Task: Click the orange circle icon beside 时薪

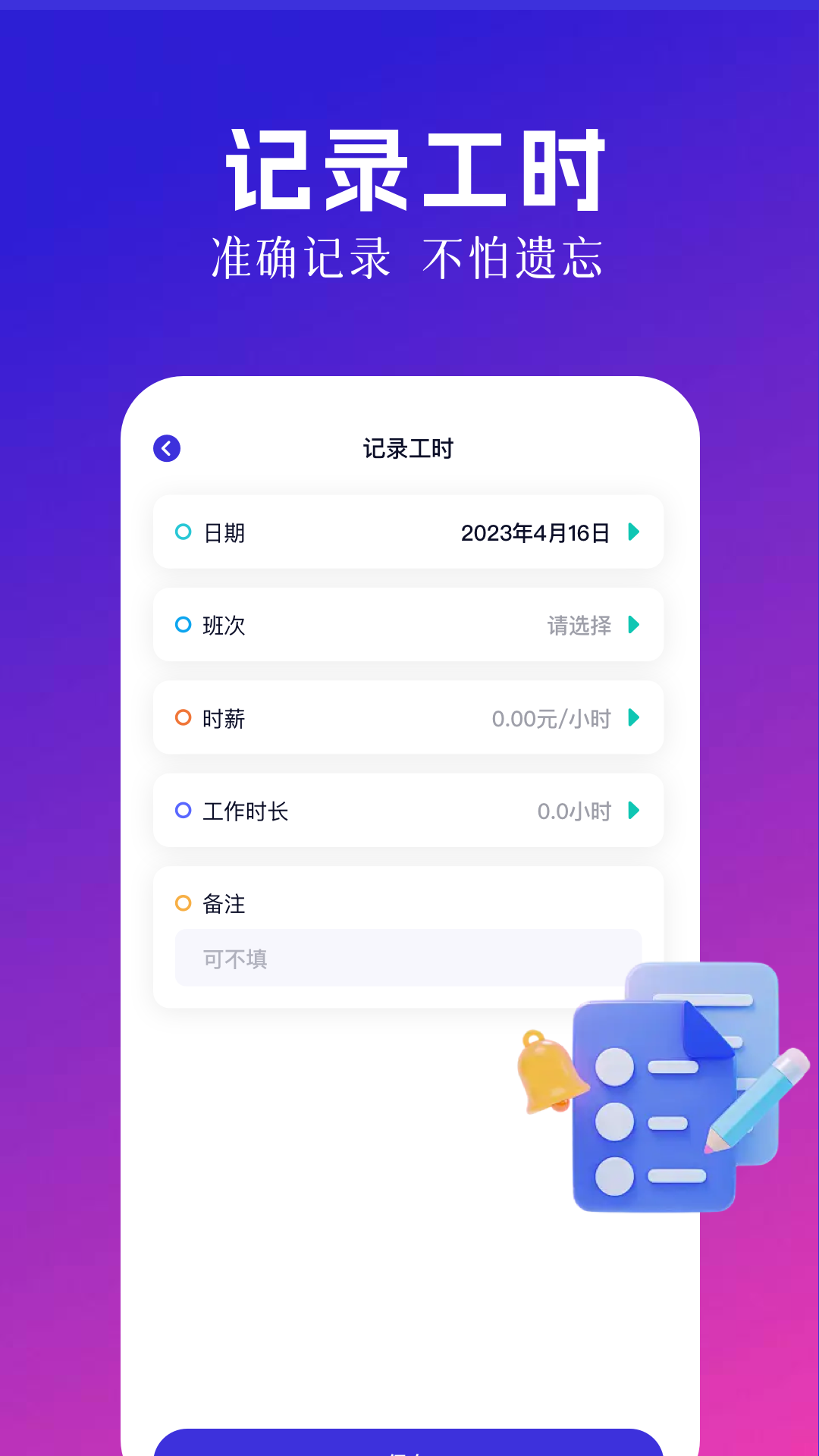Action: point(182,717)
